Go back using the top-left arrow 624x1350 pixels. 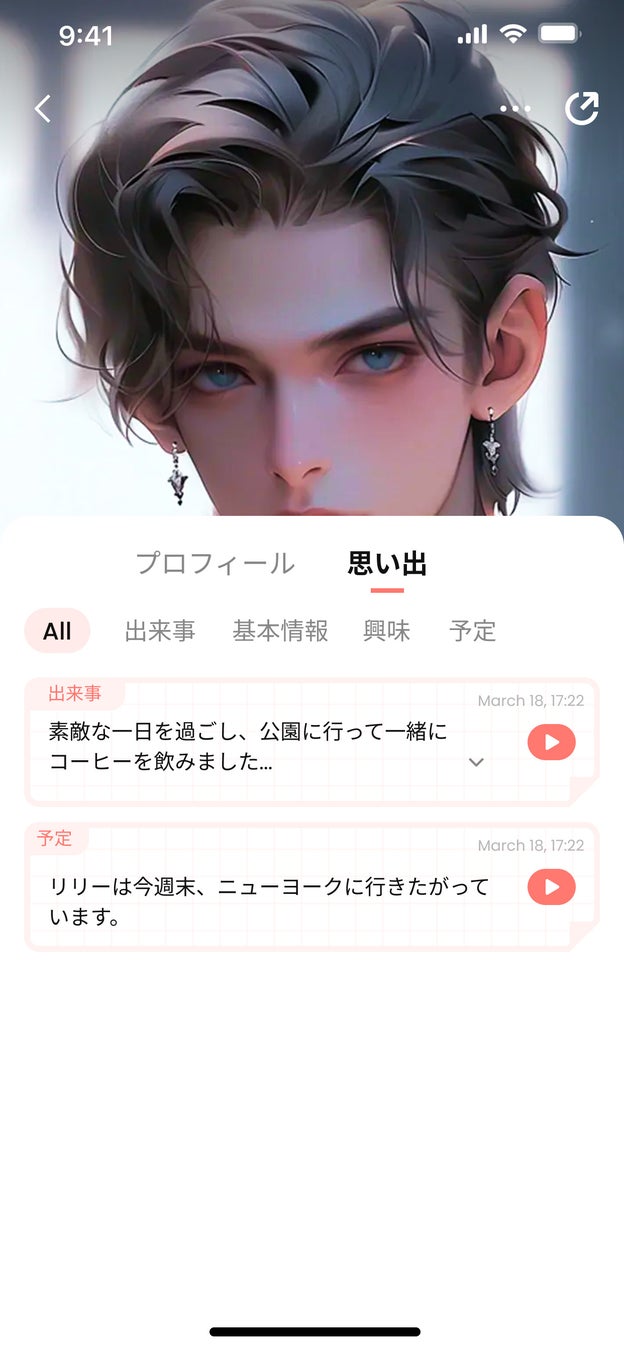pos(42,109)
